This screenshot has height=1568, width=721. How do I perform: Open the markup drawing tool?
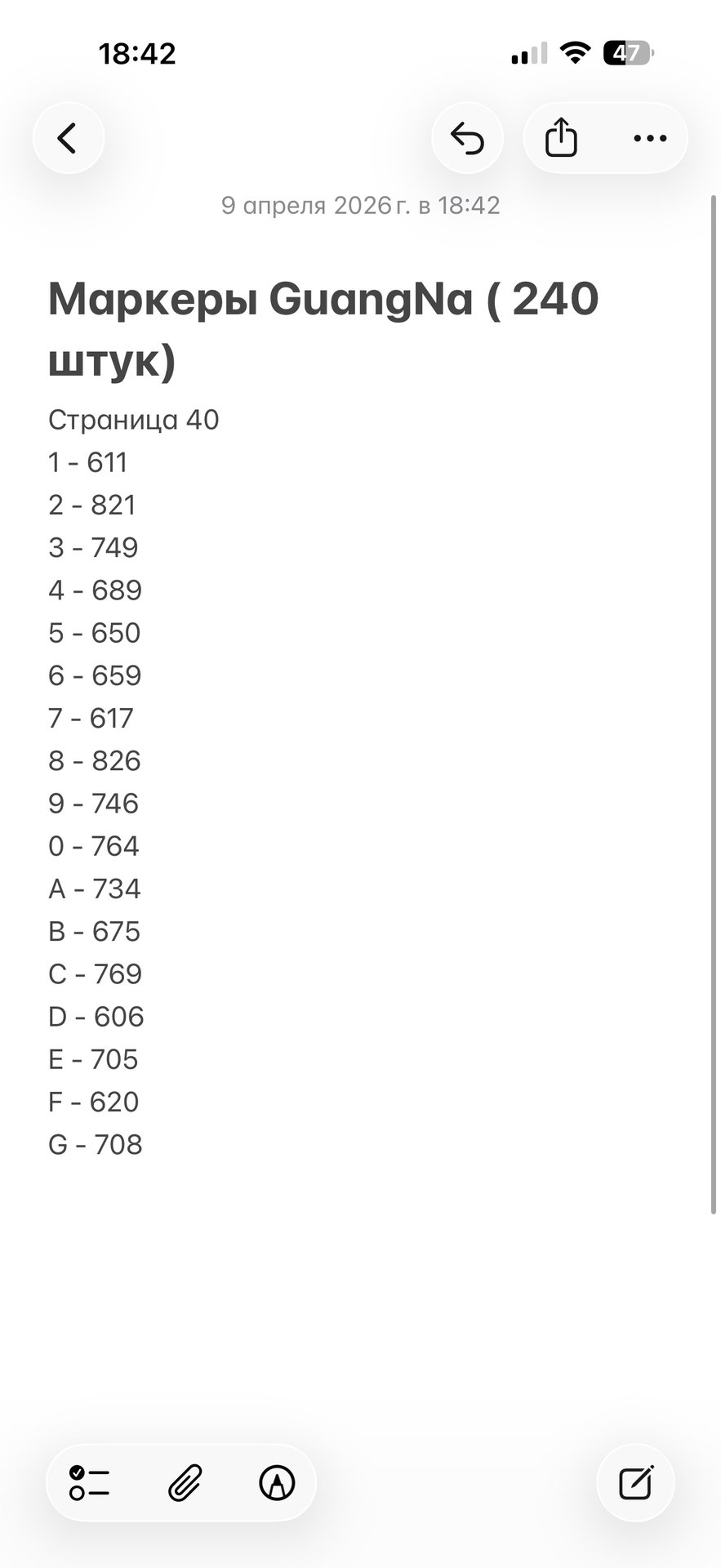(277, 1482)
